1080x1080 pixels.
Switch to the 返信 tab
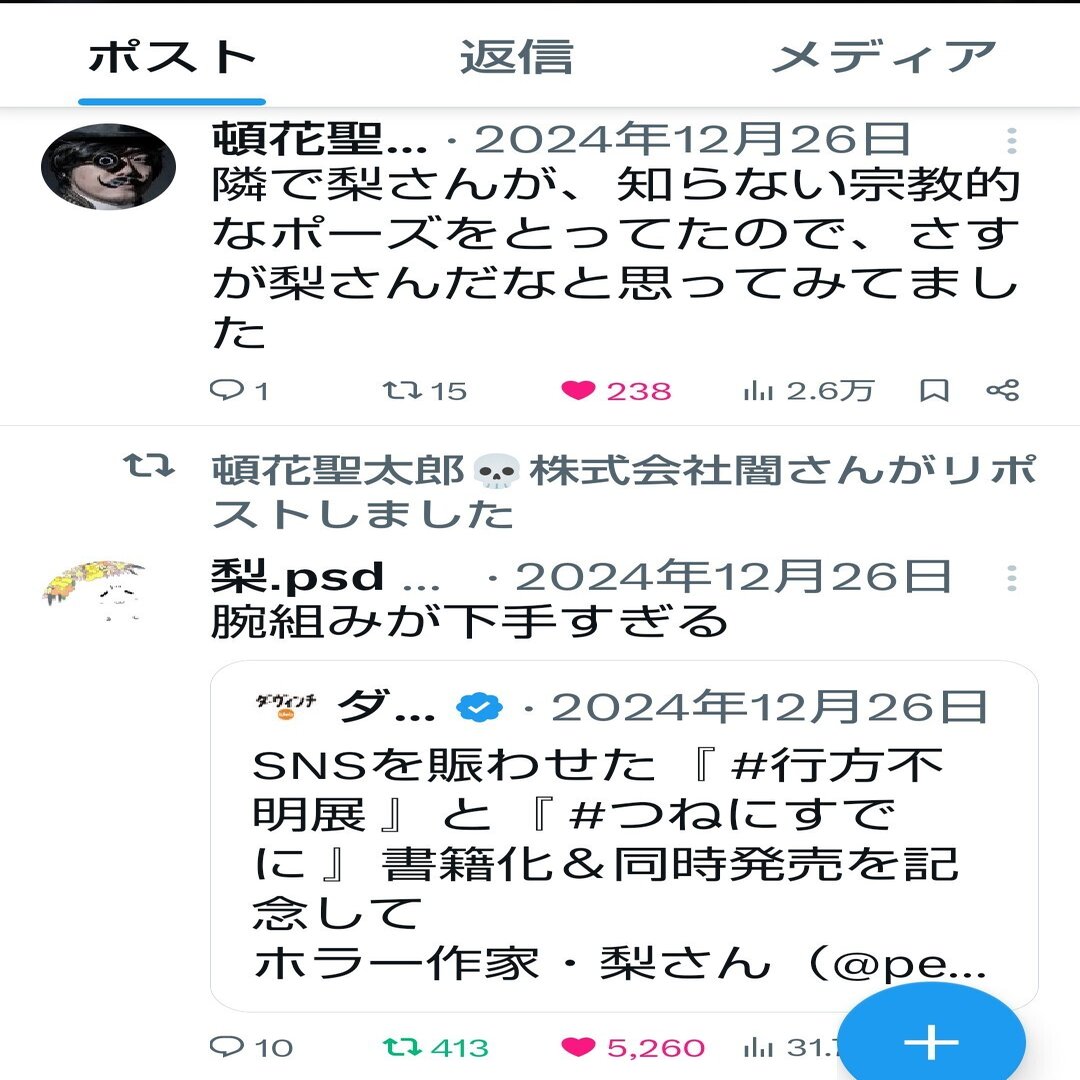[516, 57]
